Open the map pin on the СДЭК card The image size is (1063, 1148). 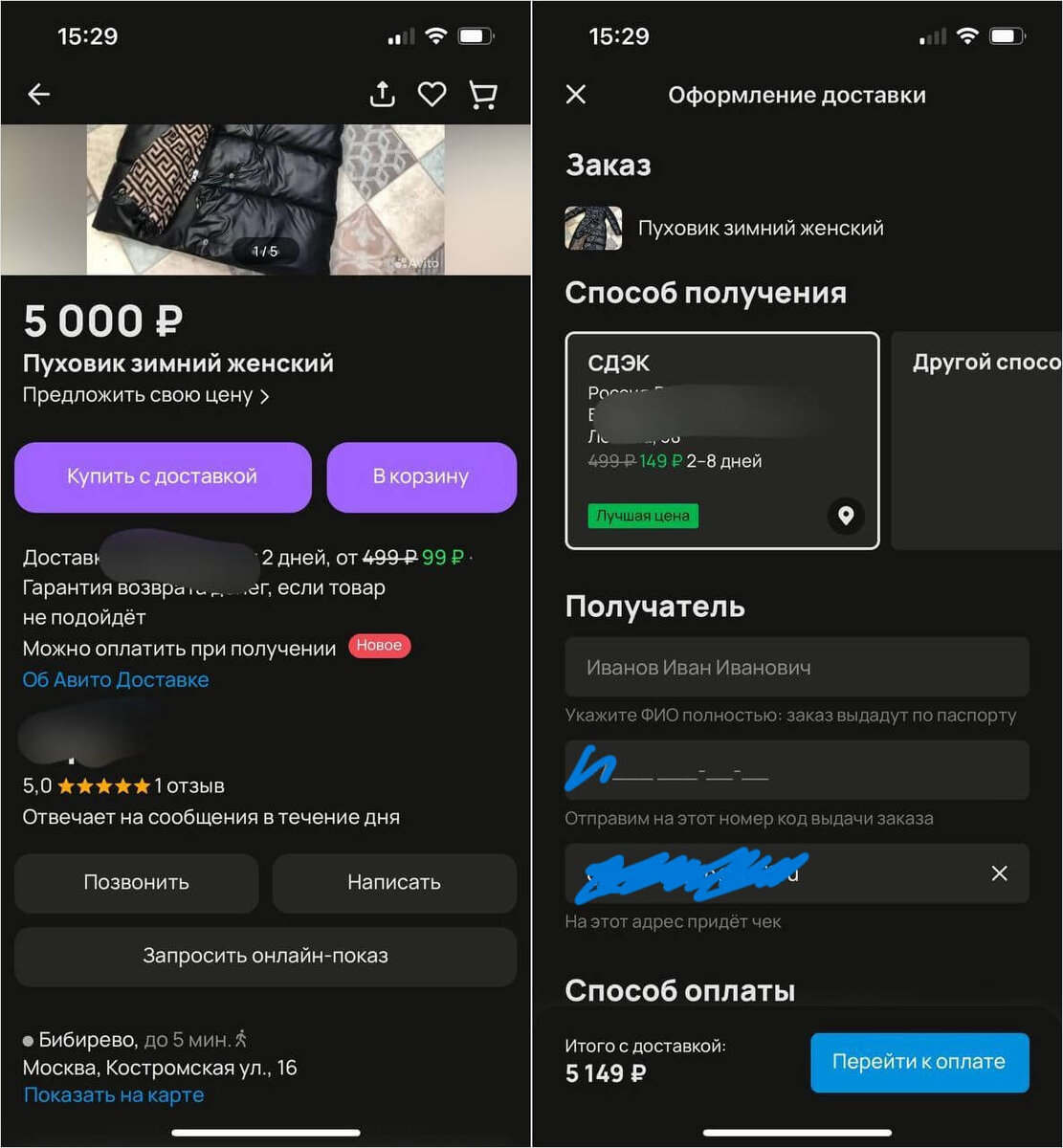[x=845, y=516]
